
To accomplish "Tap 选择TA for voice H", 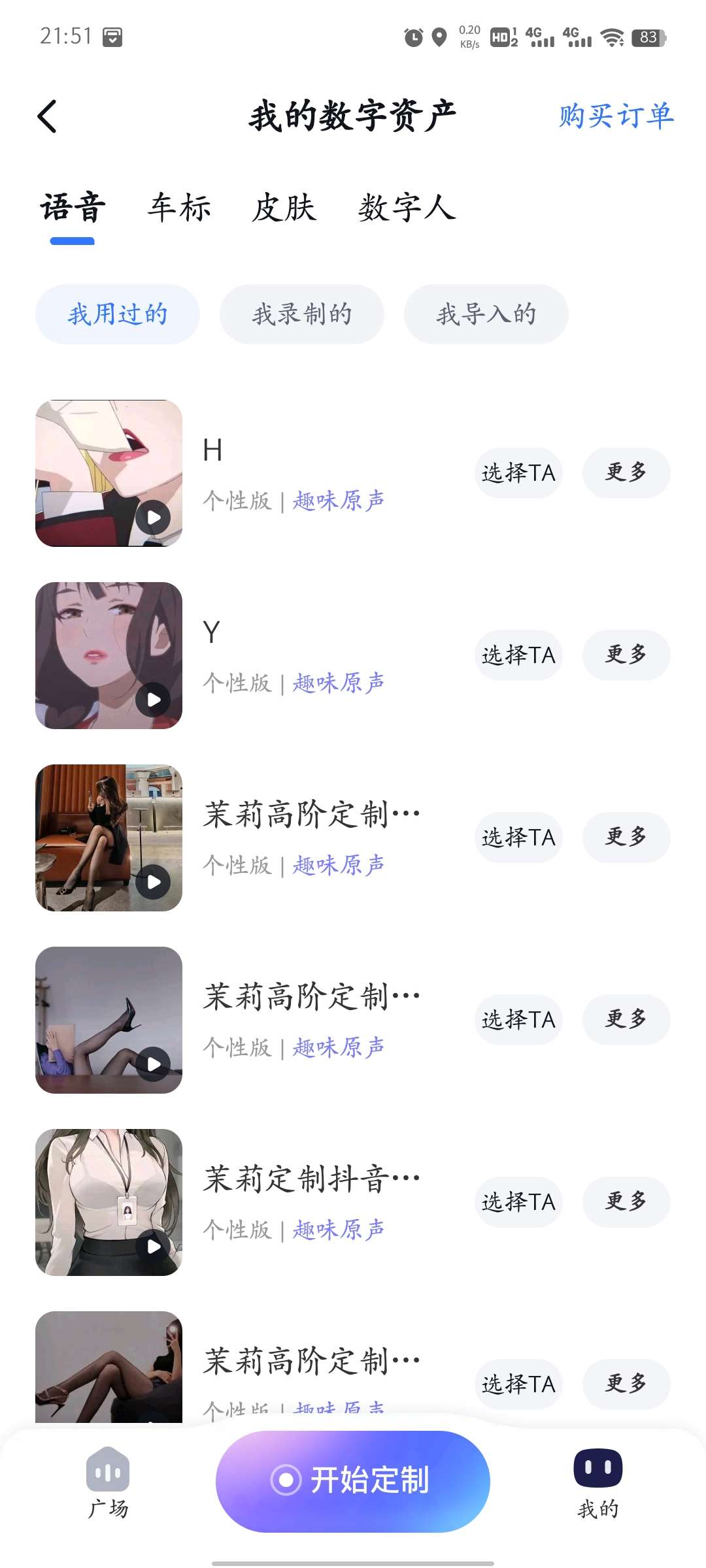I will point(518,473).
